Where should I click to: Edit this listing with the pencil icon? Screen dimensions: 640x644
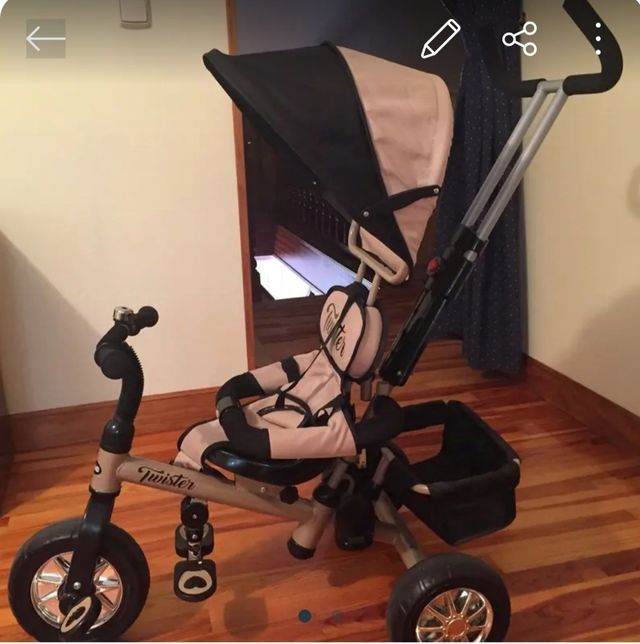click(x=440, y=39)
